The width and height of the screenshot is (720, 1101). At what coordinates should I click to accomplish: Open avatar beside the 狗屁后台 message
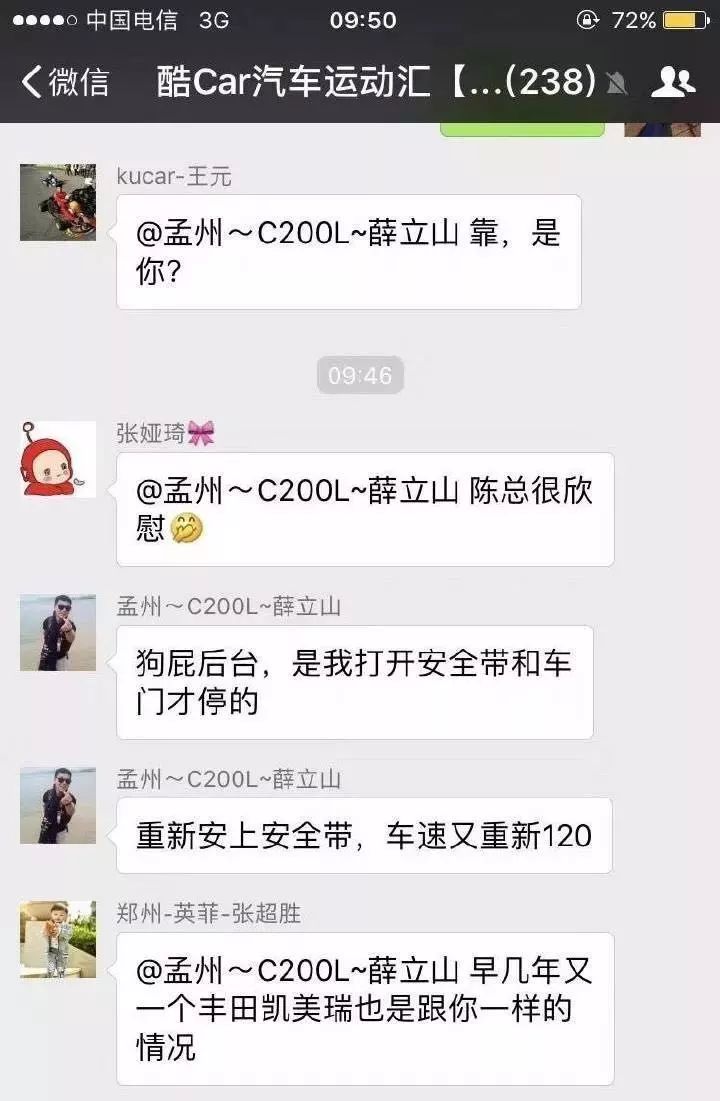tap(58, 632)
